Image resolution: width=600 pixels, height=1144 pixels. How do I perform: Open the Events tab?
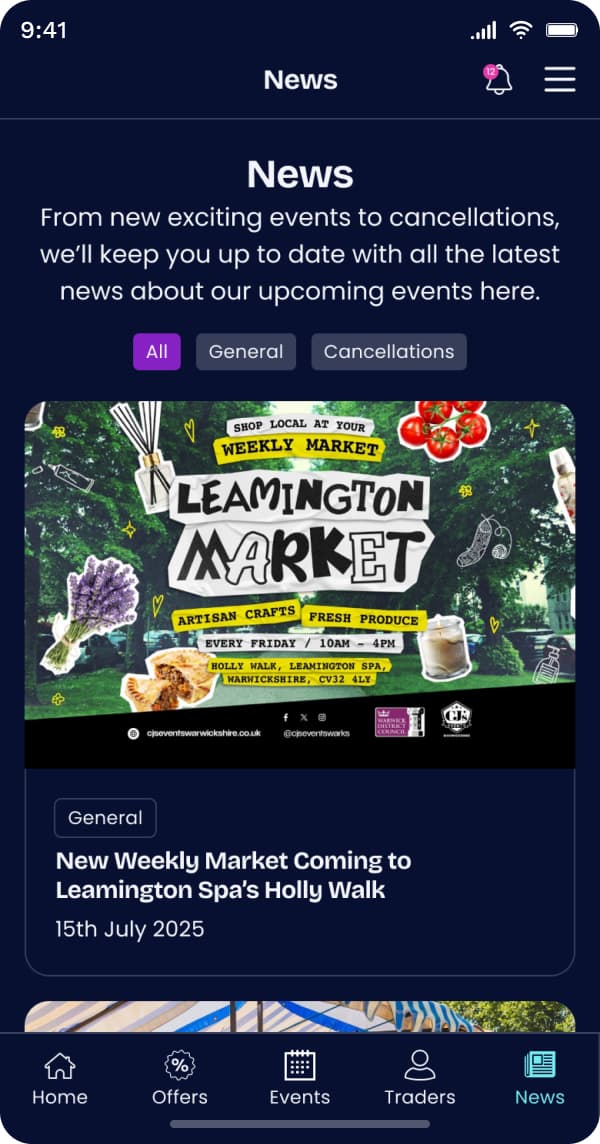[x=300, y=1078]
